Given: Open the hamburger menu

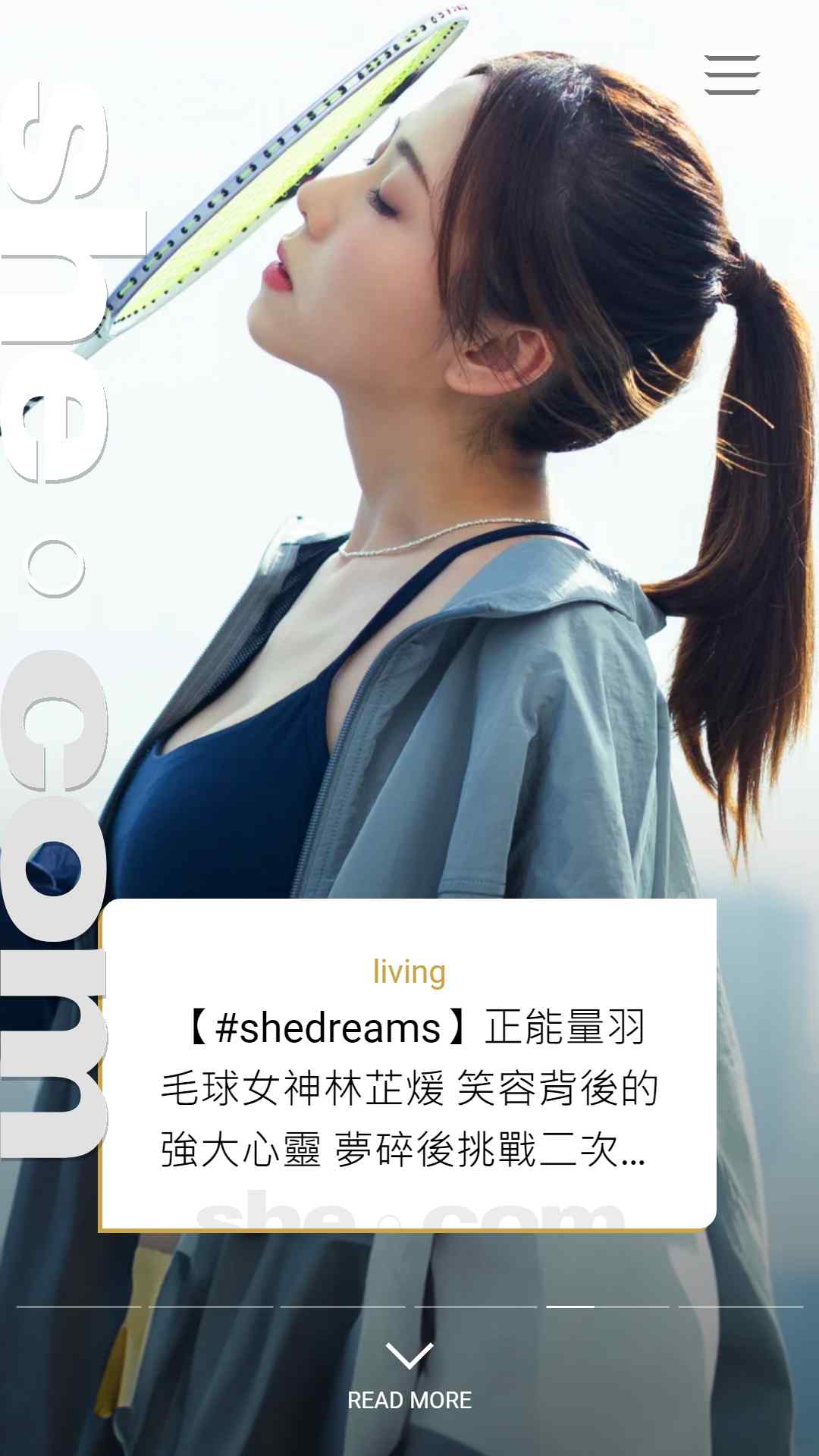Looking at the screenshot, I should pos(732,75).
